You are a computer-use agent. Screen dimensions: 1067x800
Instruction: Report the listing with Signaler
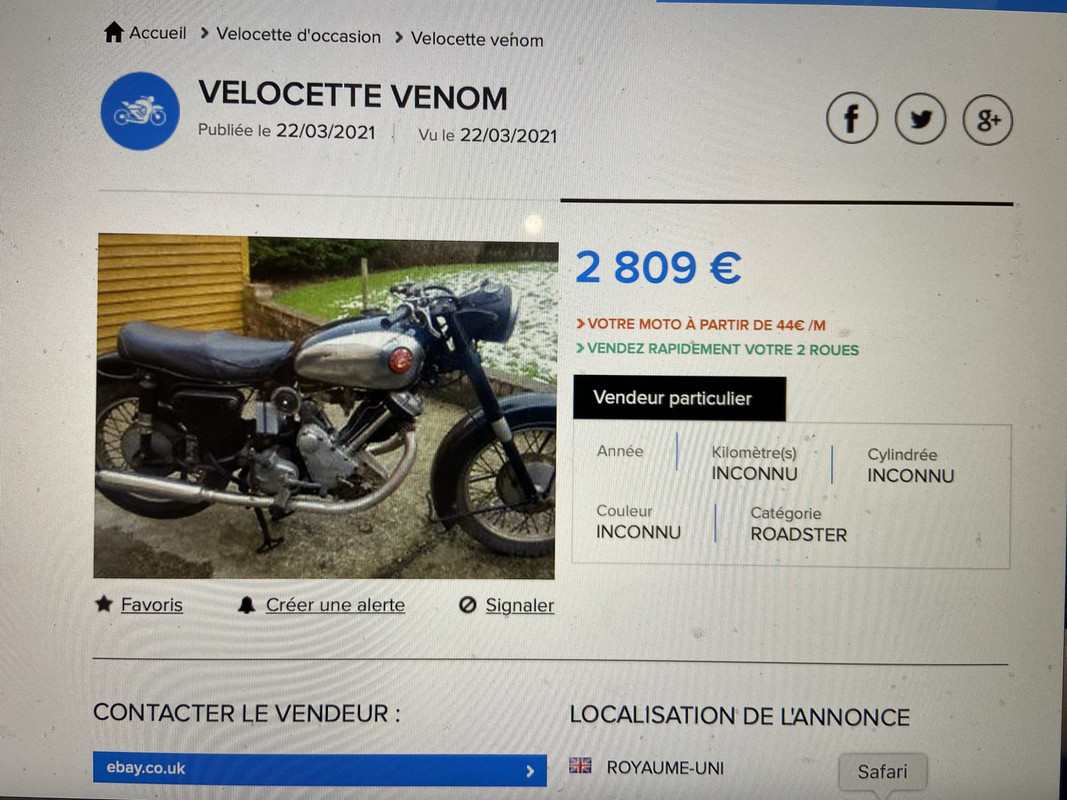pos(519,605)
